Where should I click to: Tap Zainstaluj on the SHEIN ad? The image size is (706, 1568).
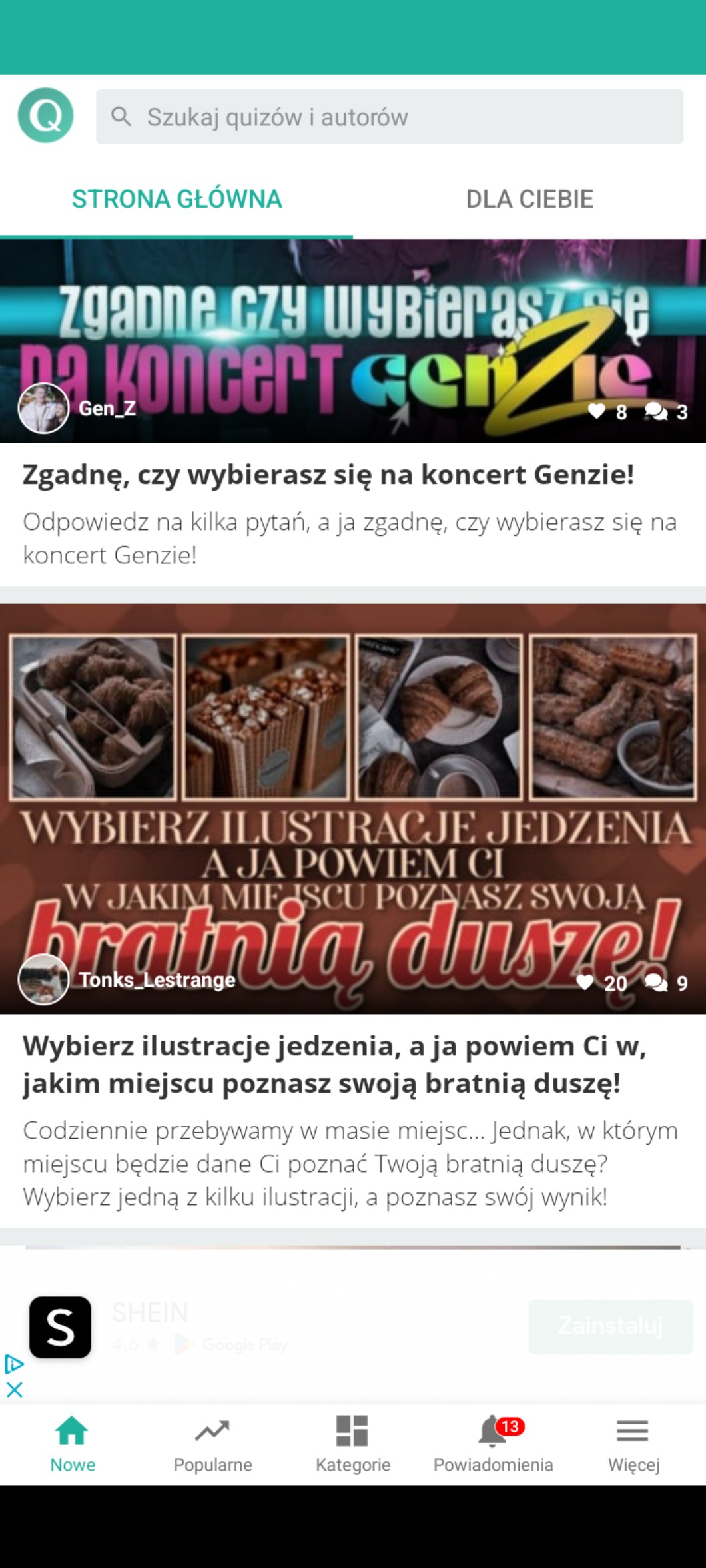(611, 1326)
